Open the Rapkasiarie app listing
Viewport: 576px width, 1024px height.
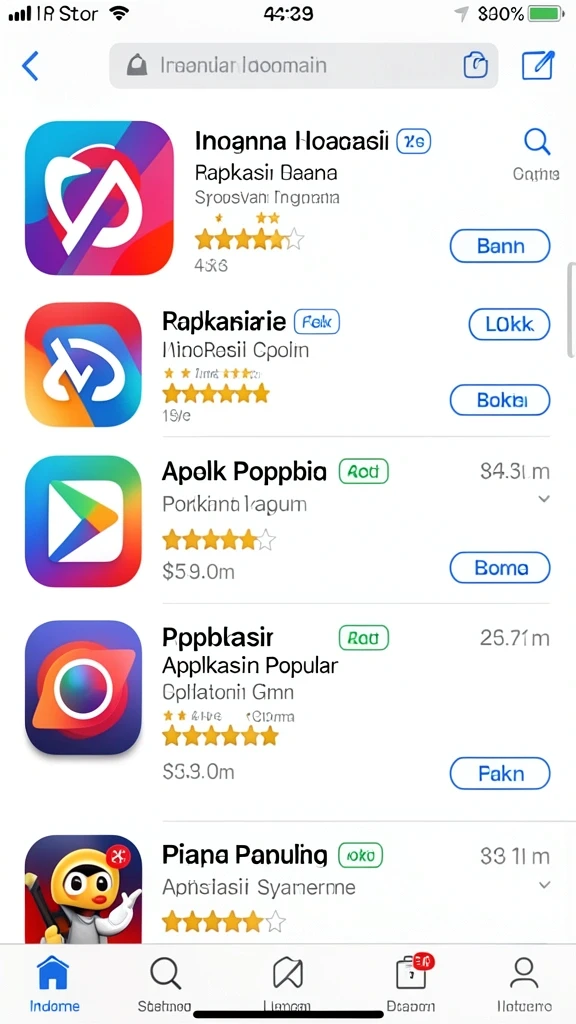tap(287, 364)
